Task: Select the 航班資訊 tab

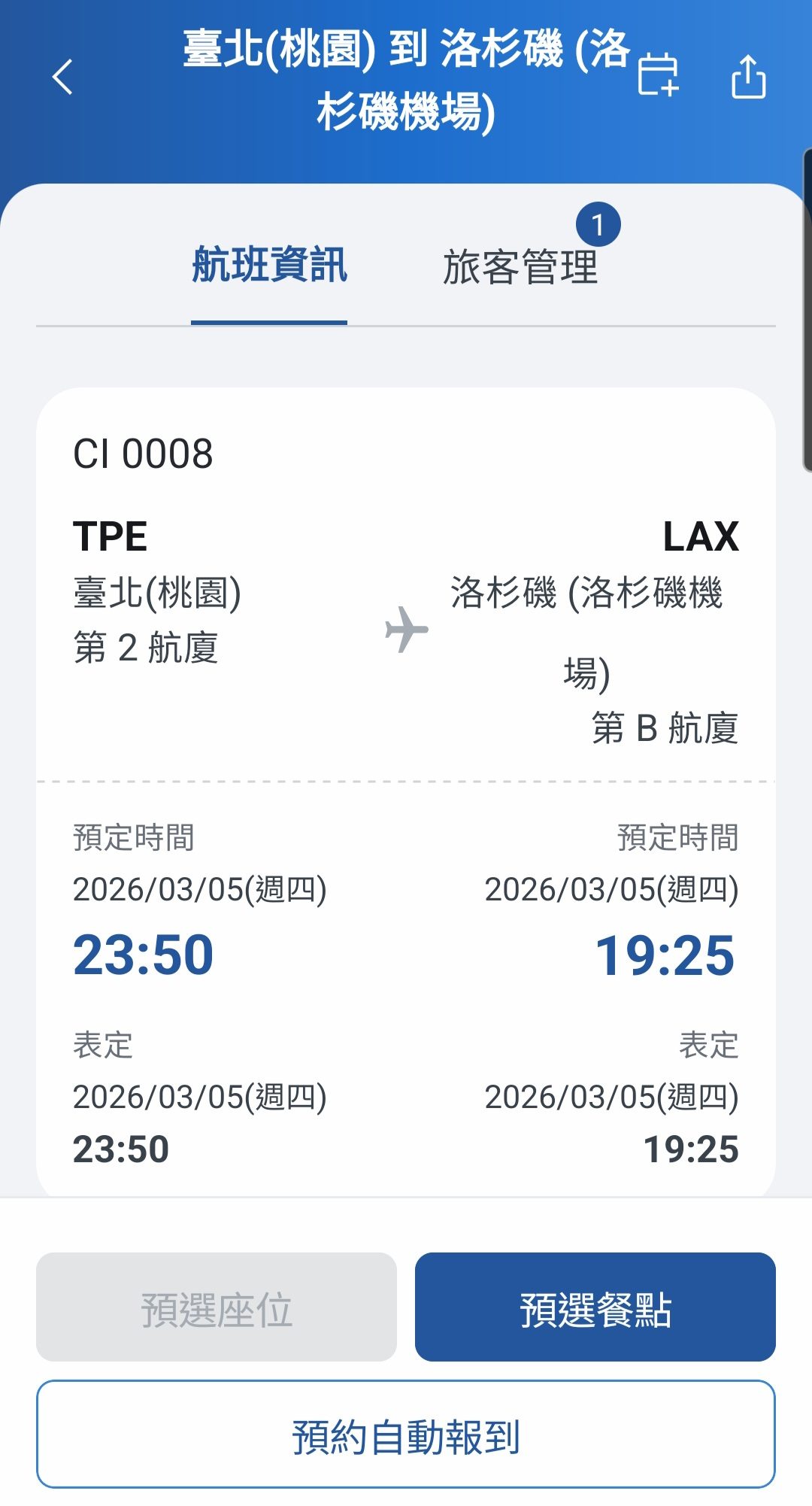Action: 269,266
